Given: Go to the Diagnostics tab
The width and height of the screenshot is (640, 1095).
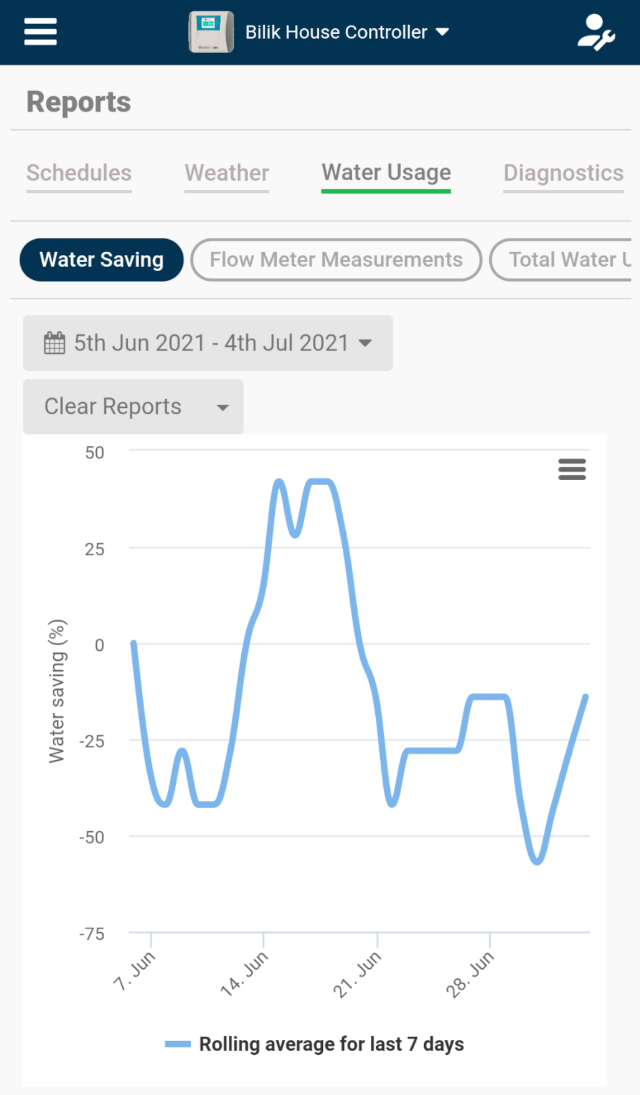Looking at the screenshot, I should [x=563, y=172].
